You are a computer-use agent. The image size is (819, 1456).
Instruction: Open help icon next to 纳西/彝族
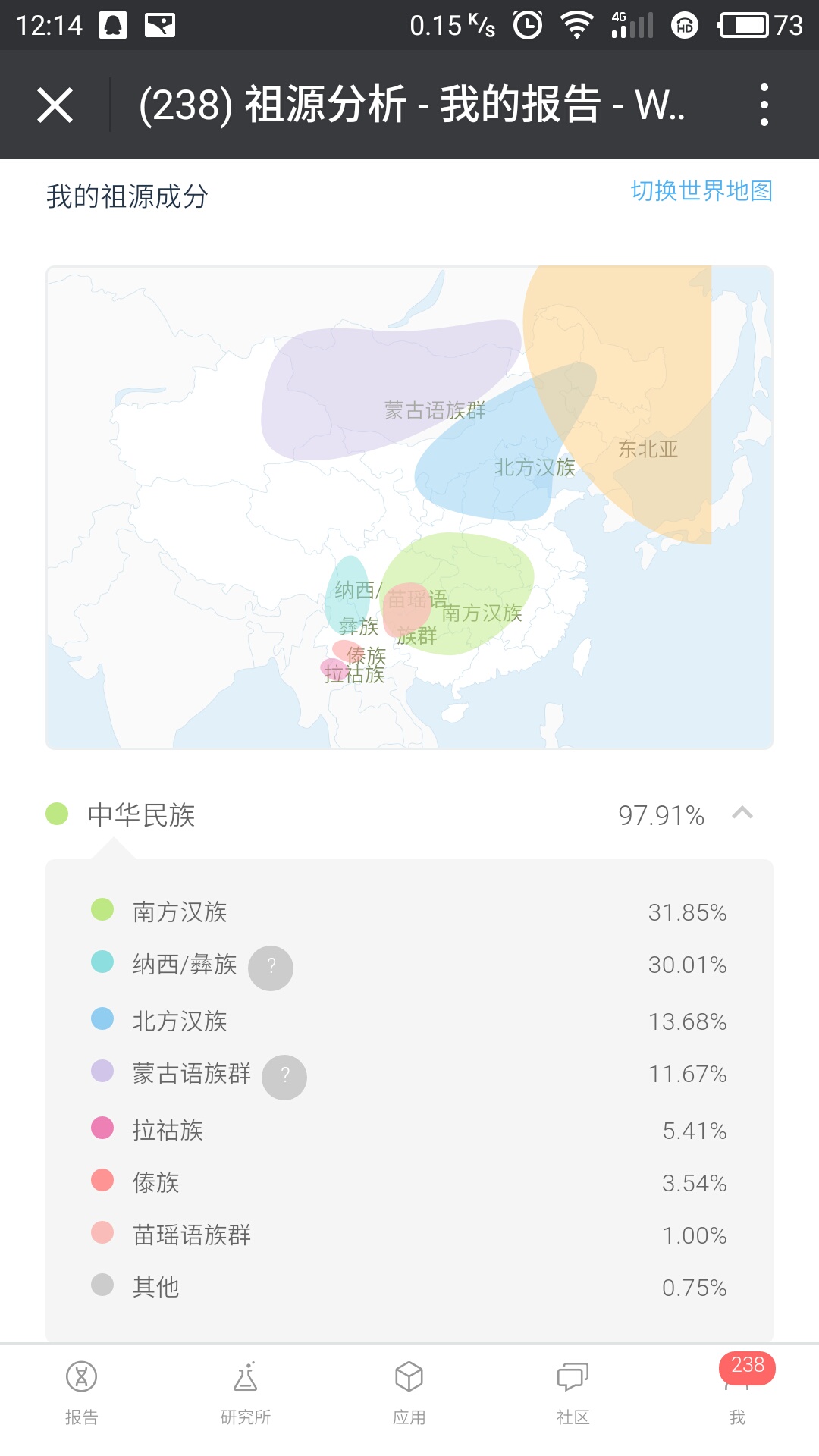271,968
